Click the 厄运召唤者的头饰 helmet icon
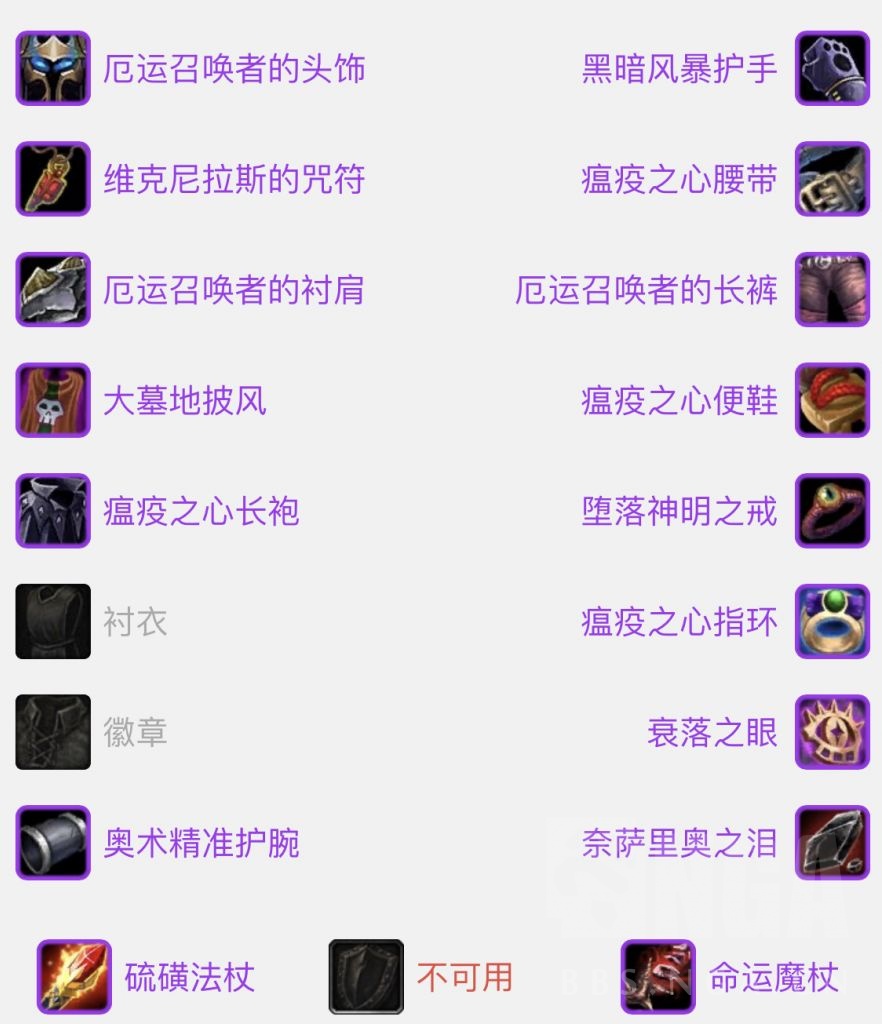 click(x=52, y=68)
